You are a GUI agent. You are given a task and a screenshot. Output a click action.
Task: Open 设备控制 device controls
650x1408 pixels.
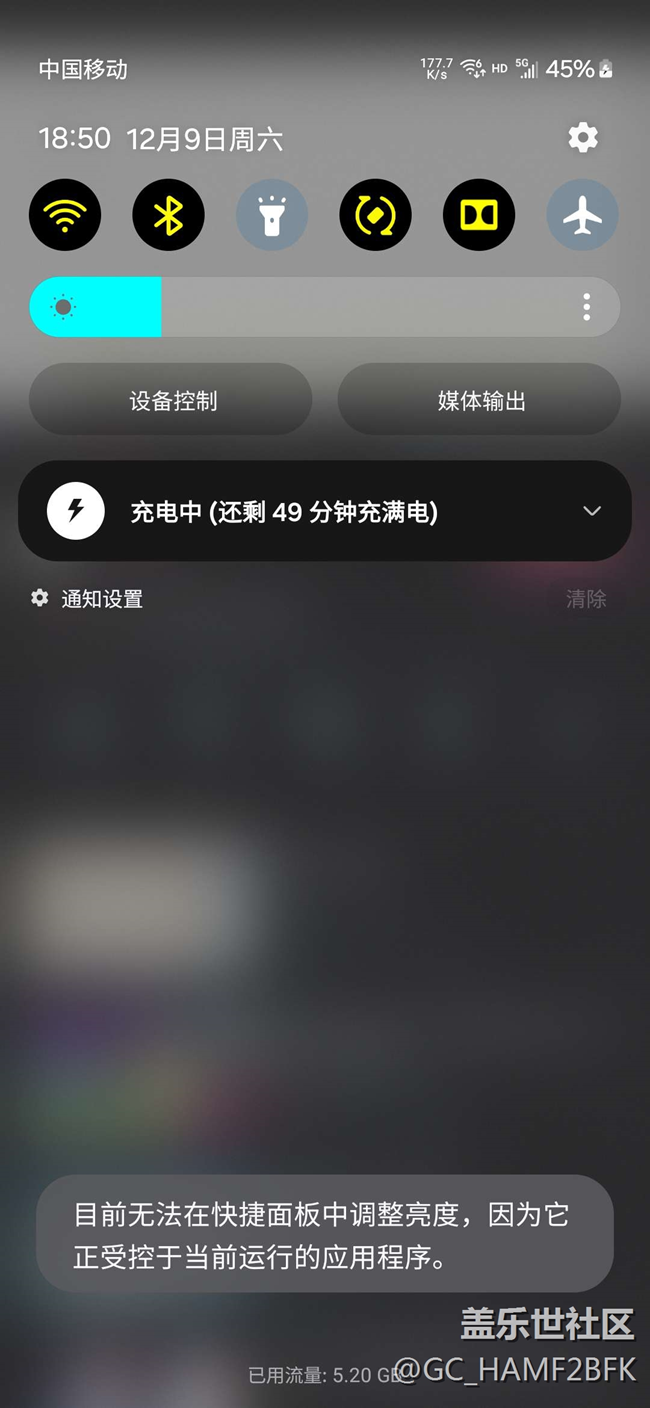point(171,400)
